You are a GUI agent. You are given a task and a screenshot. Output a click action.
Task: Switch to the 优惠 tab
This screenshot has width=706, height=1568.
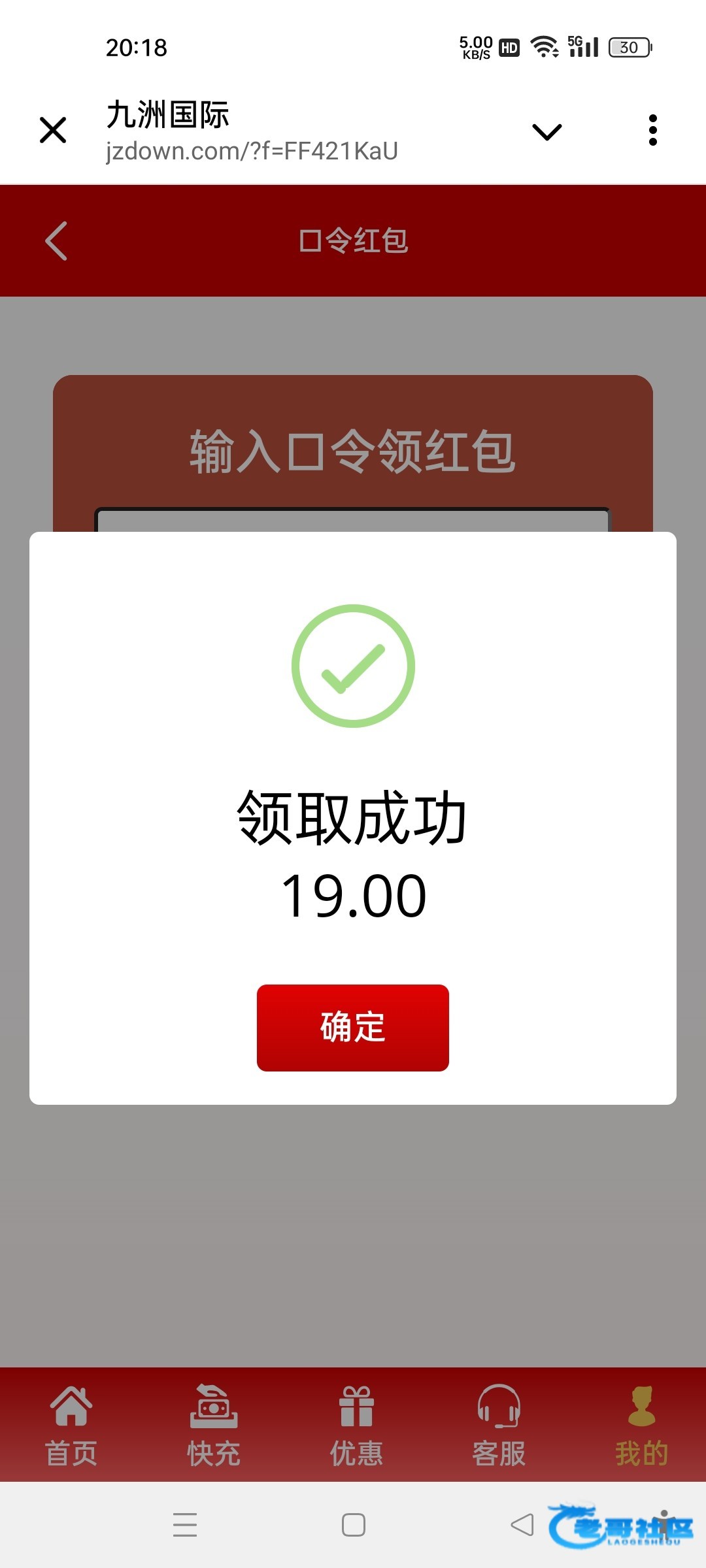(356, 1426)
